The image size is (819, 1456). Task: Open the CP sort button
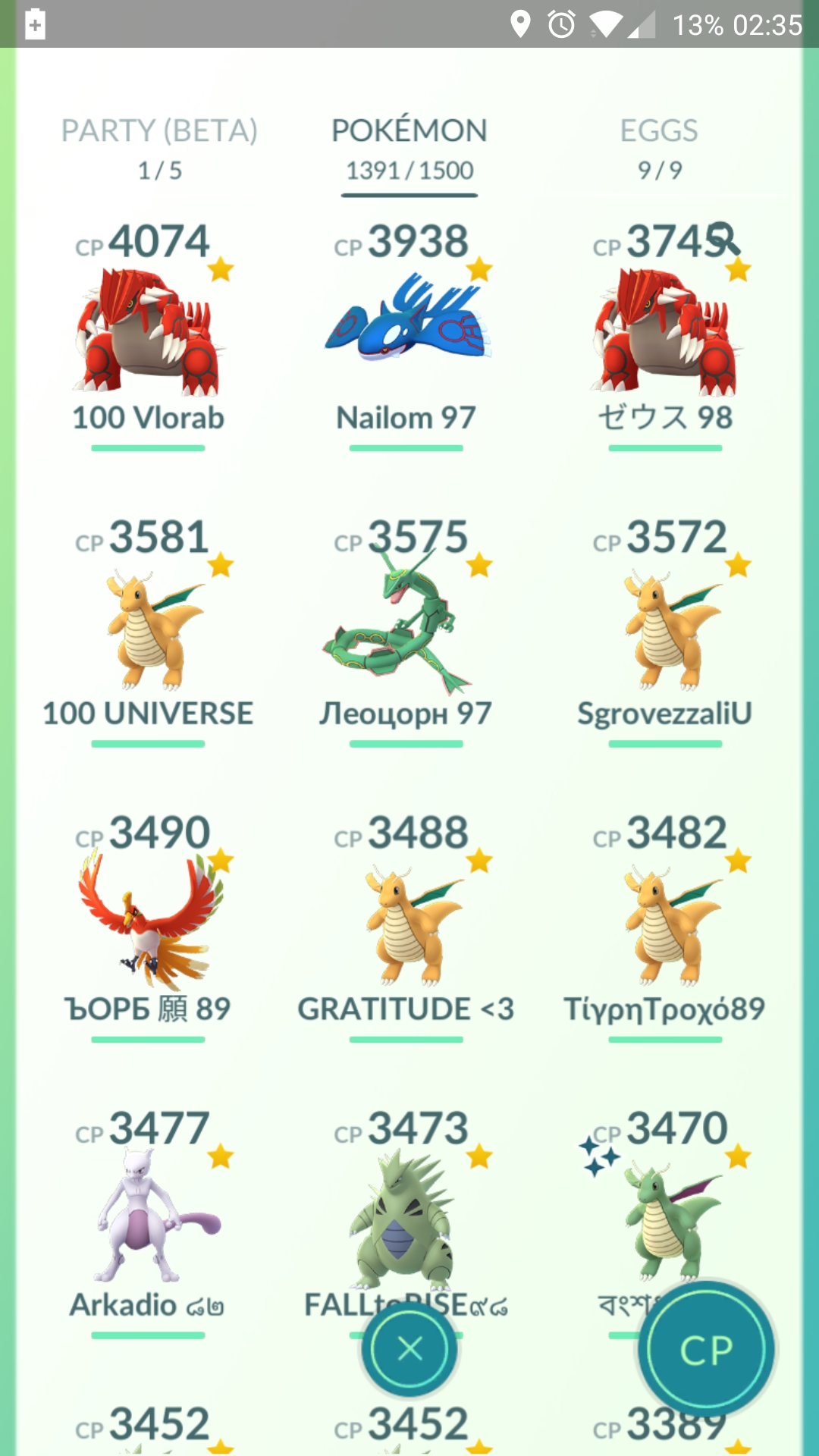(x=706, y=1350)
